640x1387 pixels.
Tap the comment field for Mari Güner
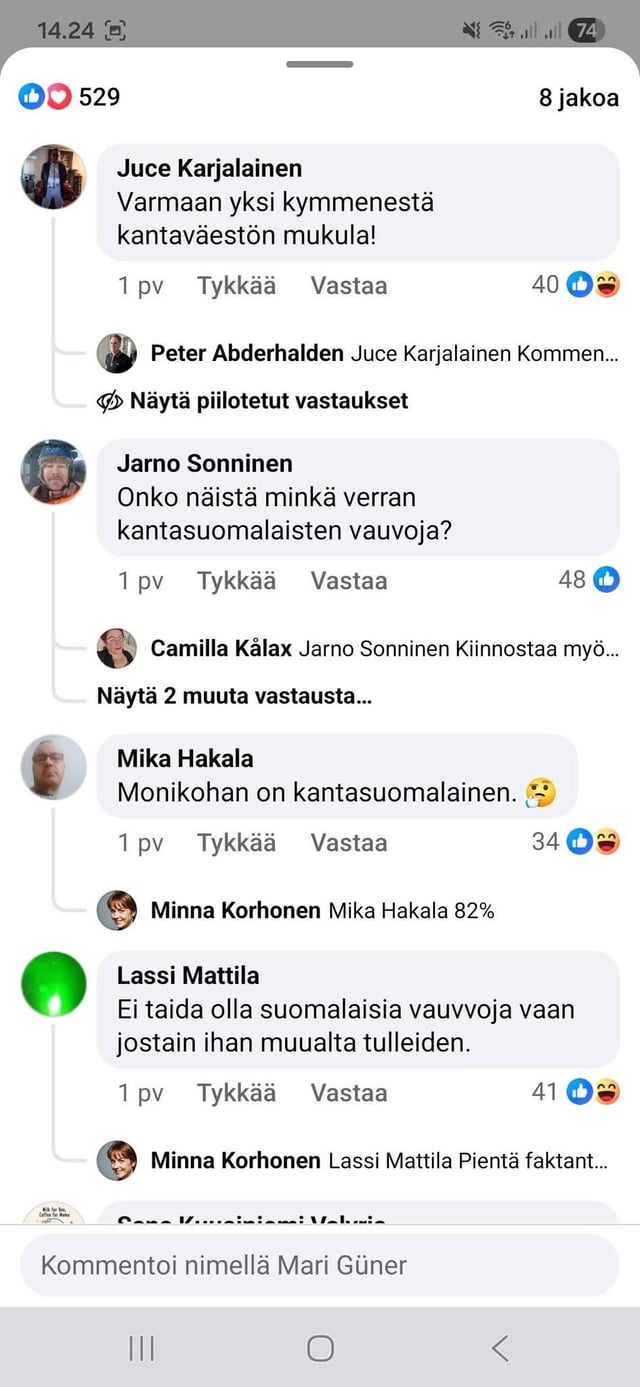pyautogui.click(x=320, y=1265)
